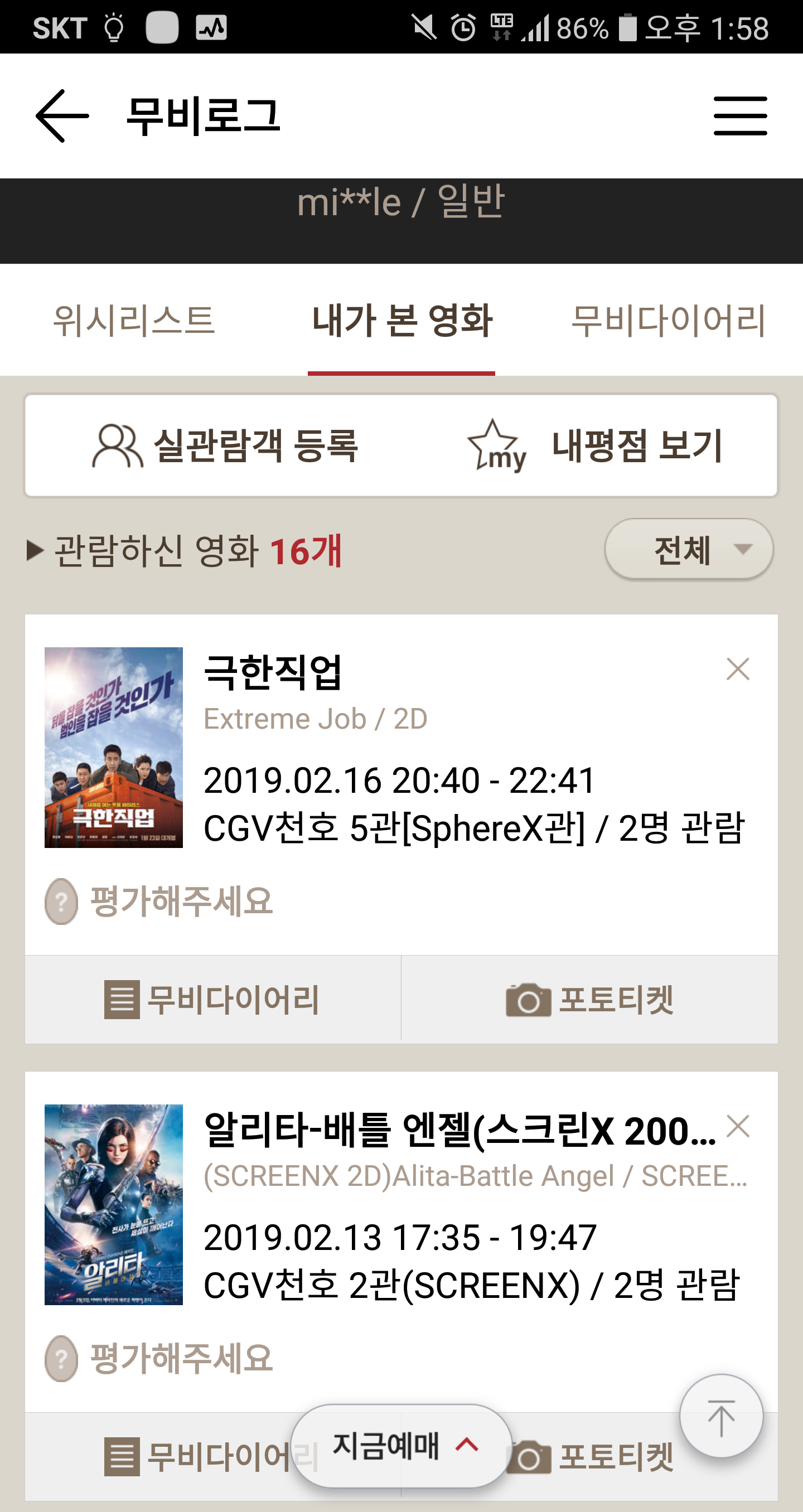Open the 알리타 movie poster
803x1512 pixels.
tap(114, 1204)
